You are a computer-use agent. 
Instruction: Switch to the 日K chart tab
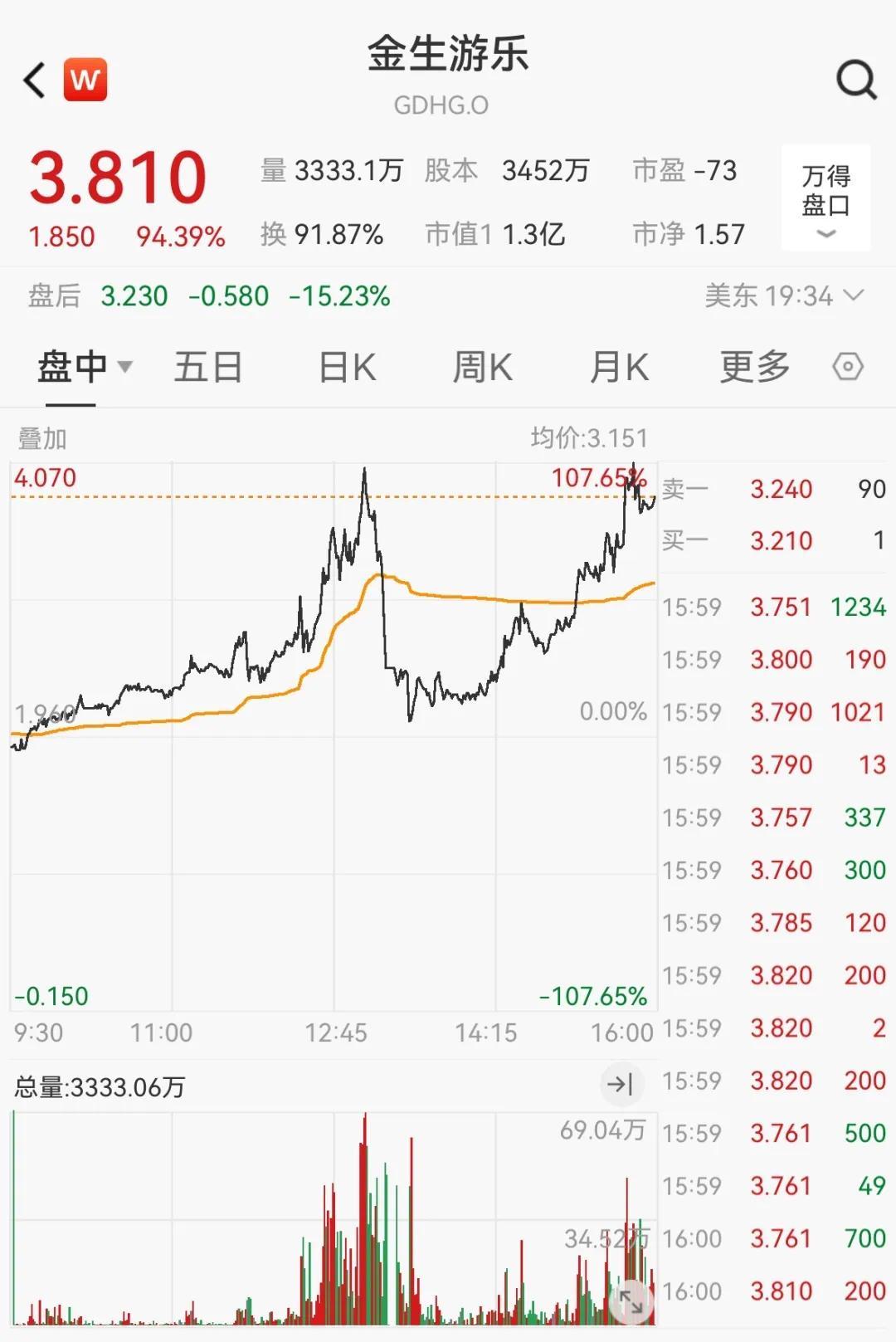click(348, 367)
